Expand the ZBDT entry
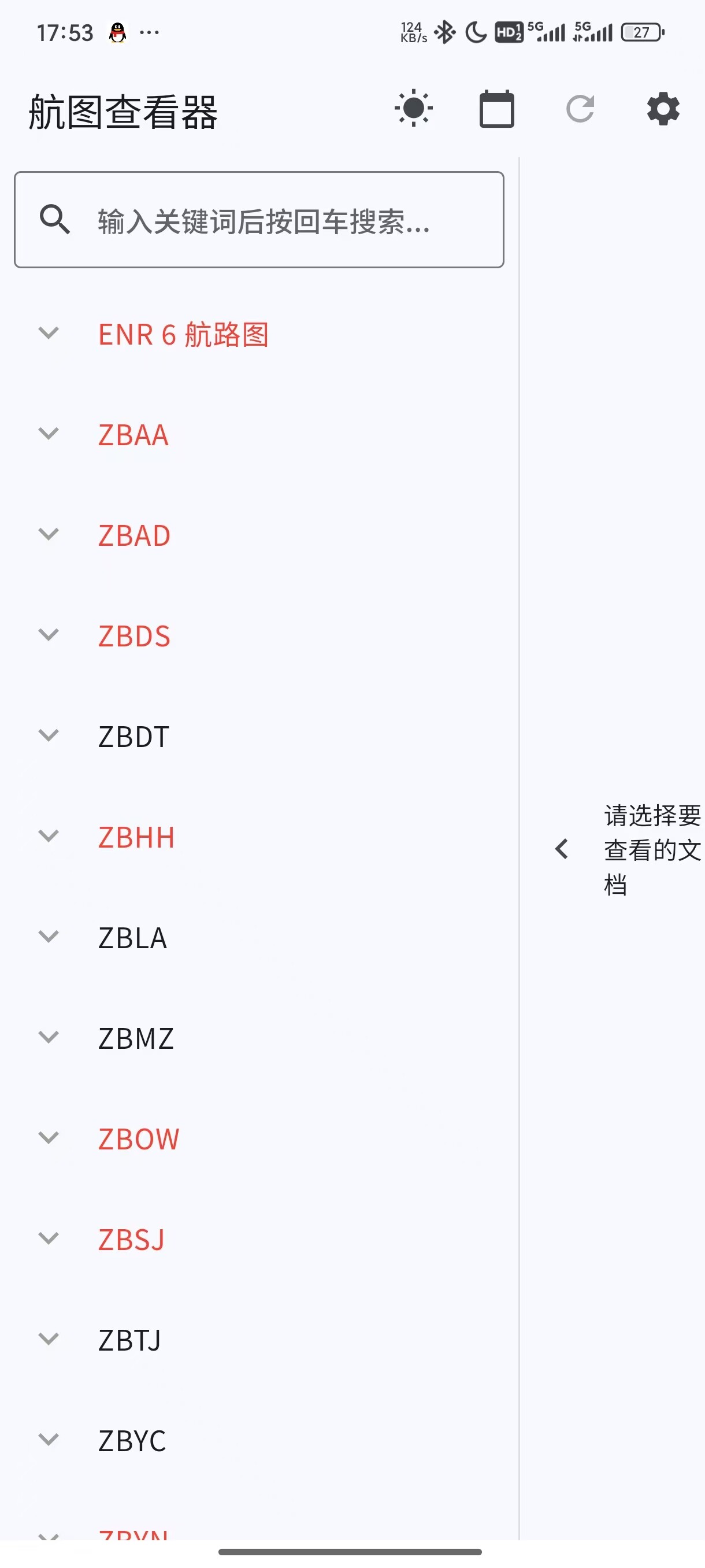705x1568 pixels. [259, 736]
